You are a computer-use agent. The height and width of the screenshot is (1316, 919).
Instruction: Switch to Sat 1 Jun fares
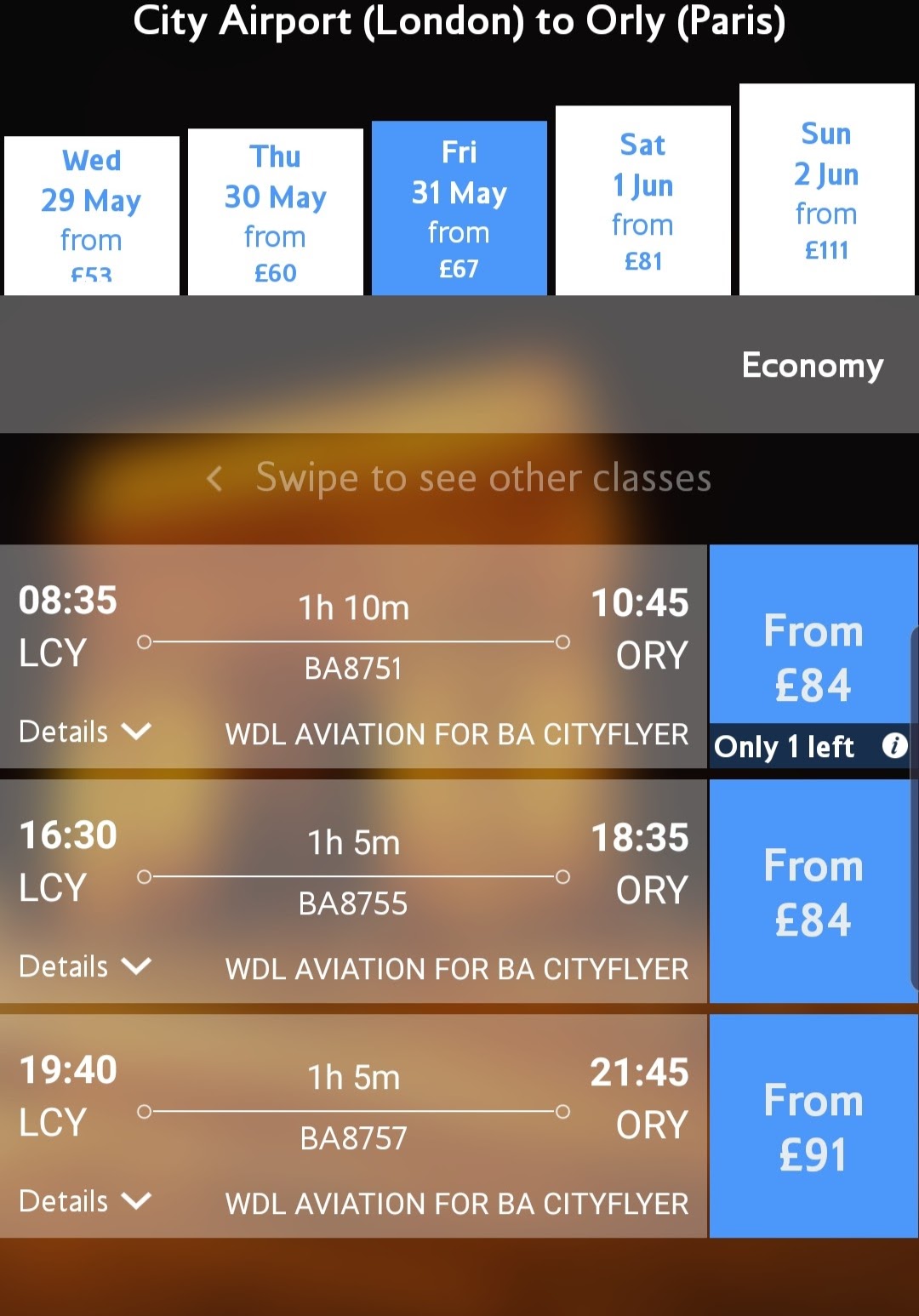pos(642,201)
